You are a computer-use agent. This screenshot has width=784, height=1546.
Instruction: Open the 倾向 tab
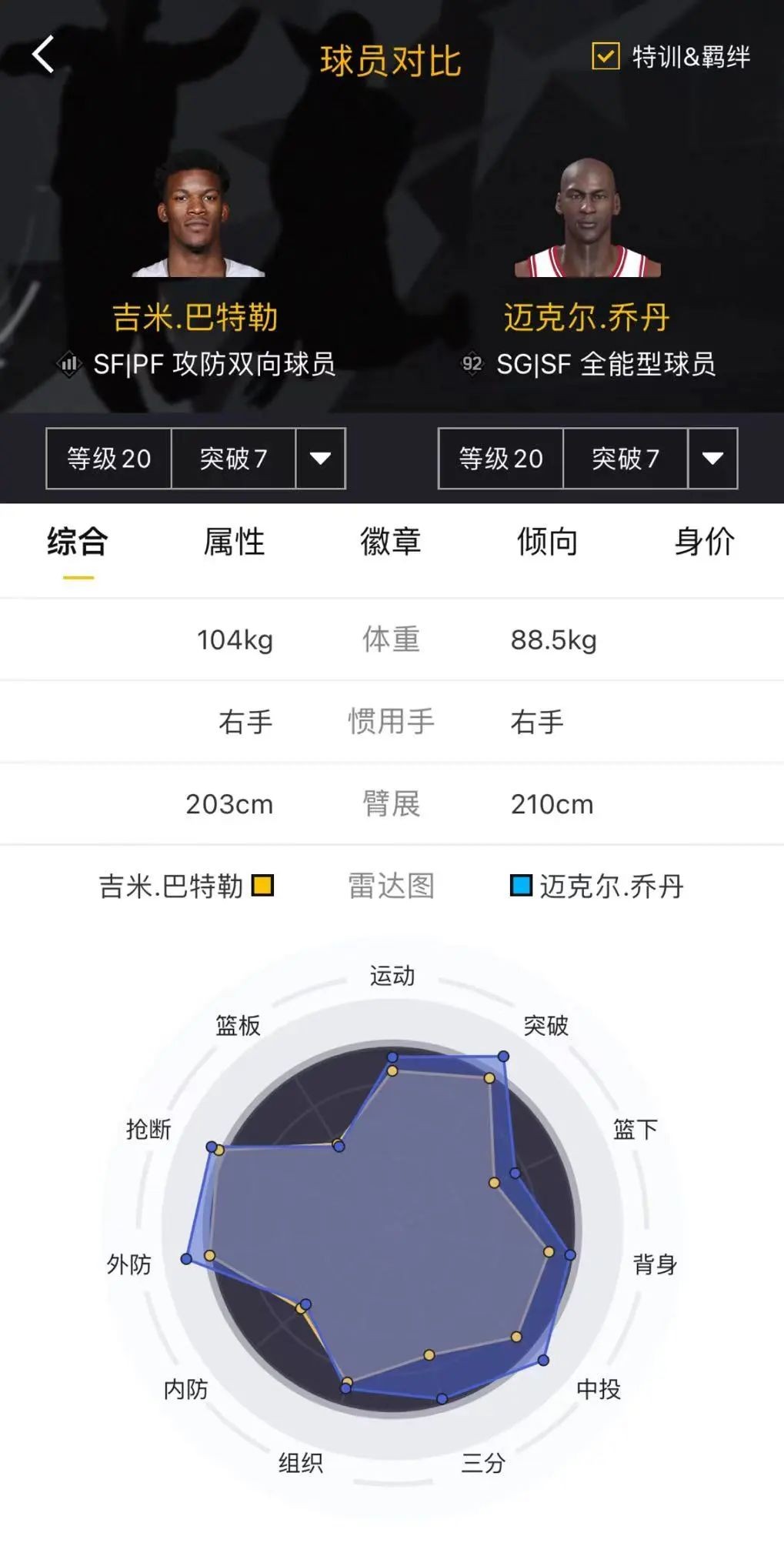click(x=549, y=543)
